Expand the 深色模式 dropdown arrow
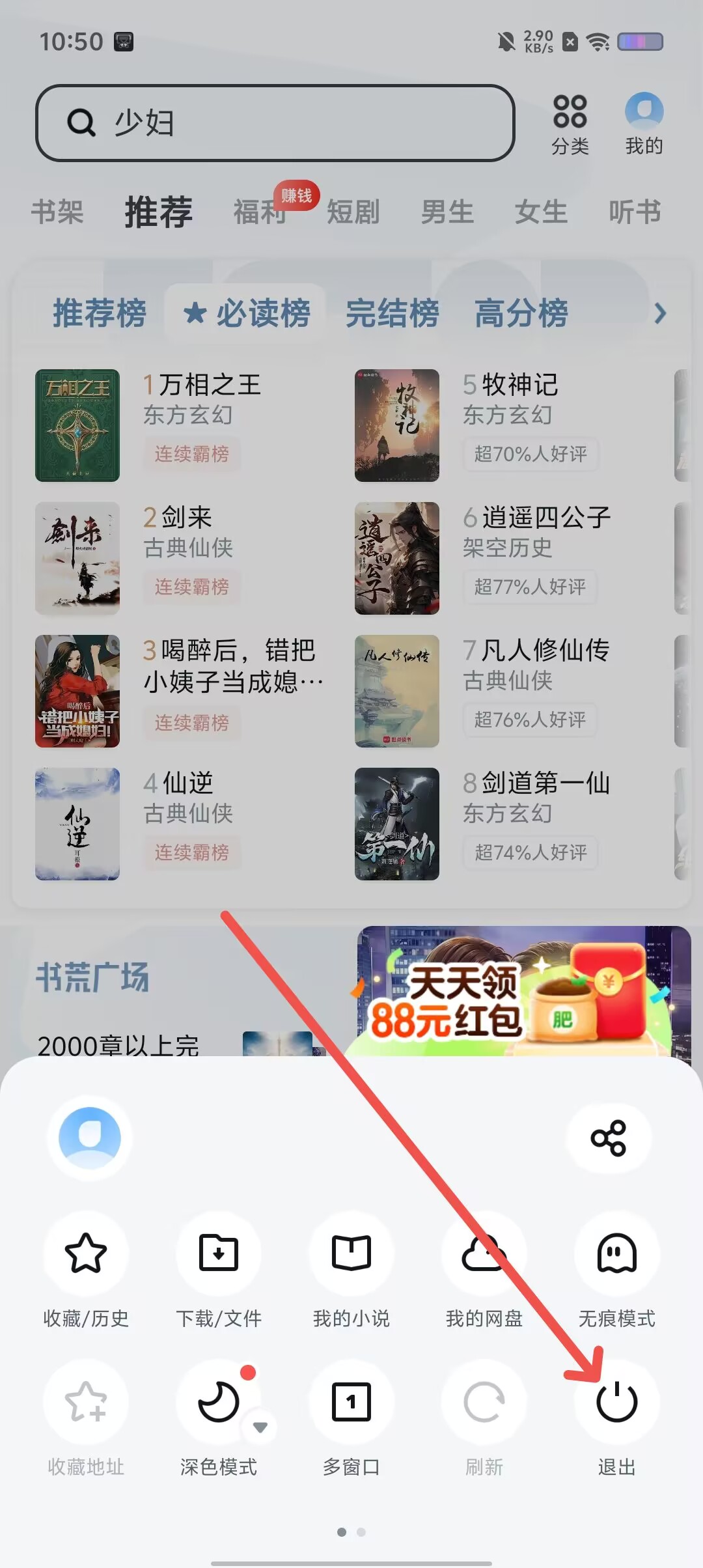Screen dimensions: 703x1568 [x=260, y=1427]
